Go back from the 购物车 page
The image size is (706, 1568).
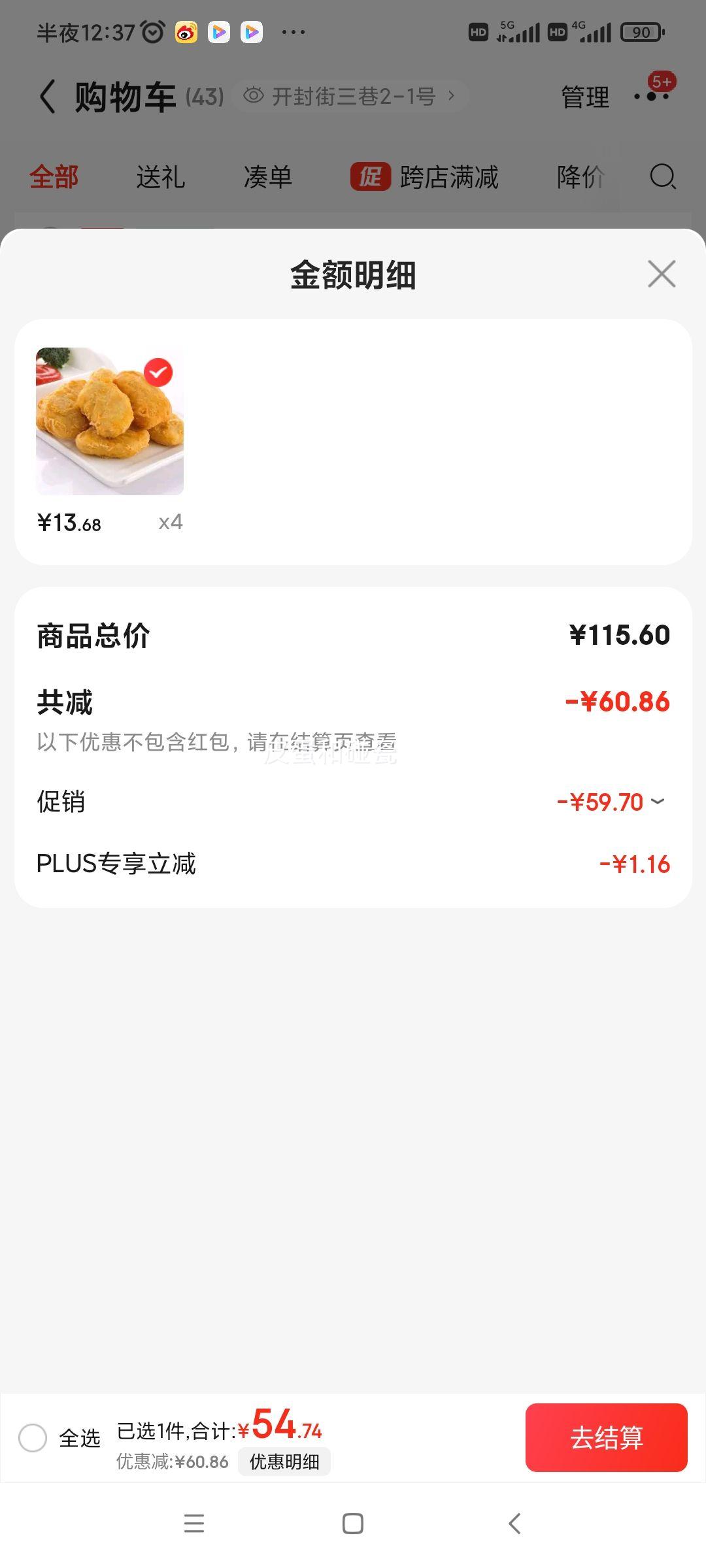pos(48,97)
